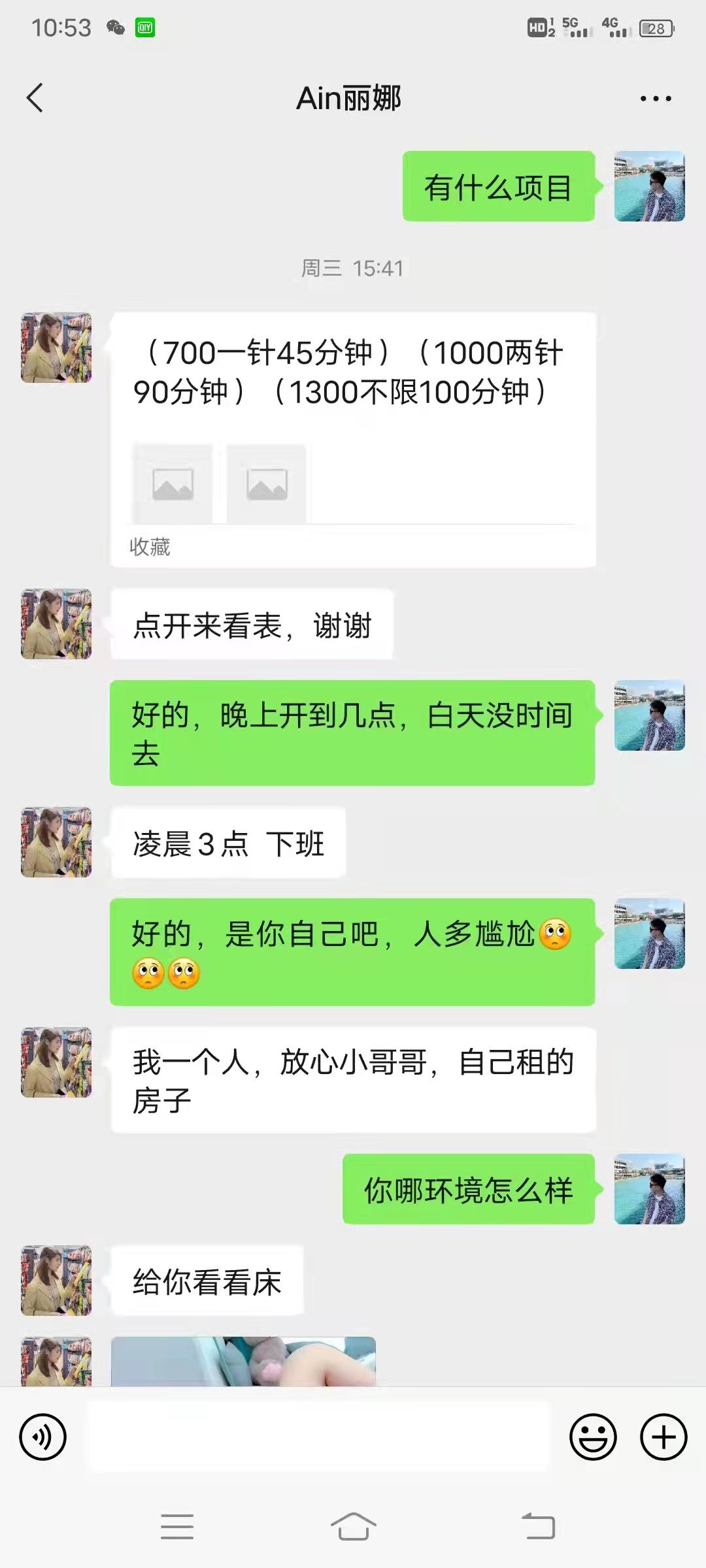Tap the system home button

tap(353, 1527)
